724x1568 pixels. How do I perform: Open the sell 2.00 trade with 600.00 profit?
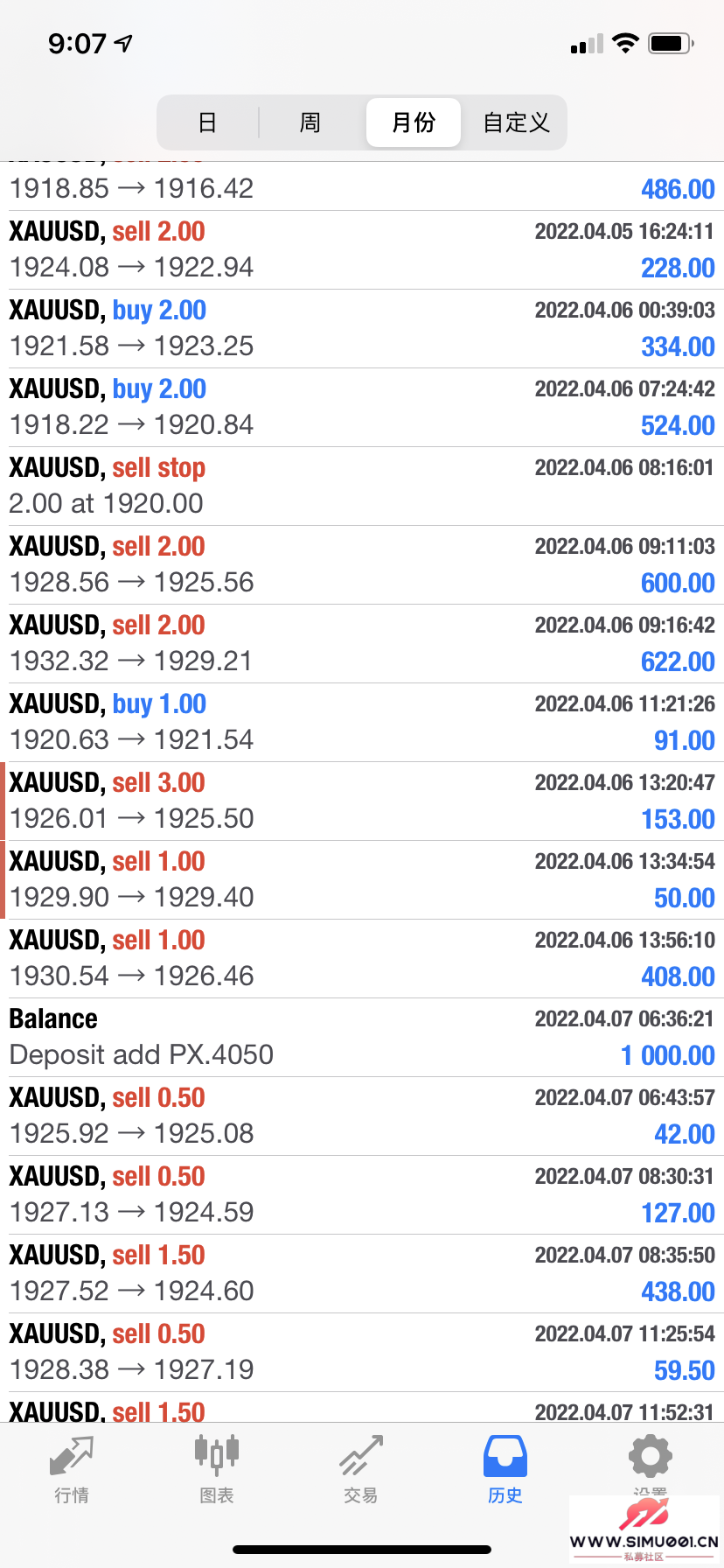pos(362,564)
